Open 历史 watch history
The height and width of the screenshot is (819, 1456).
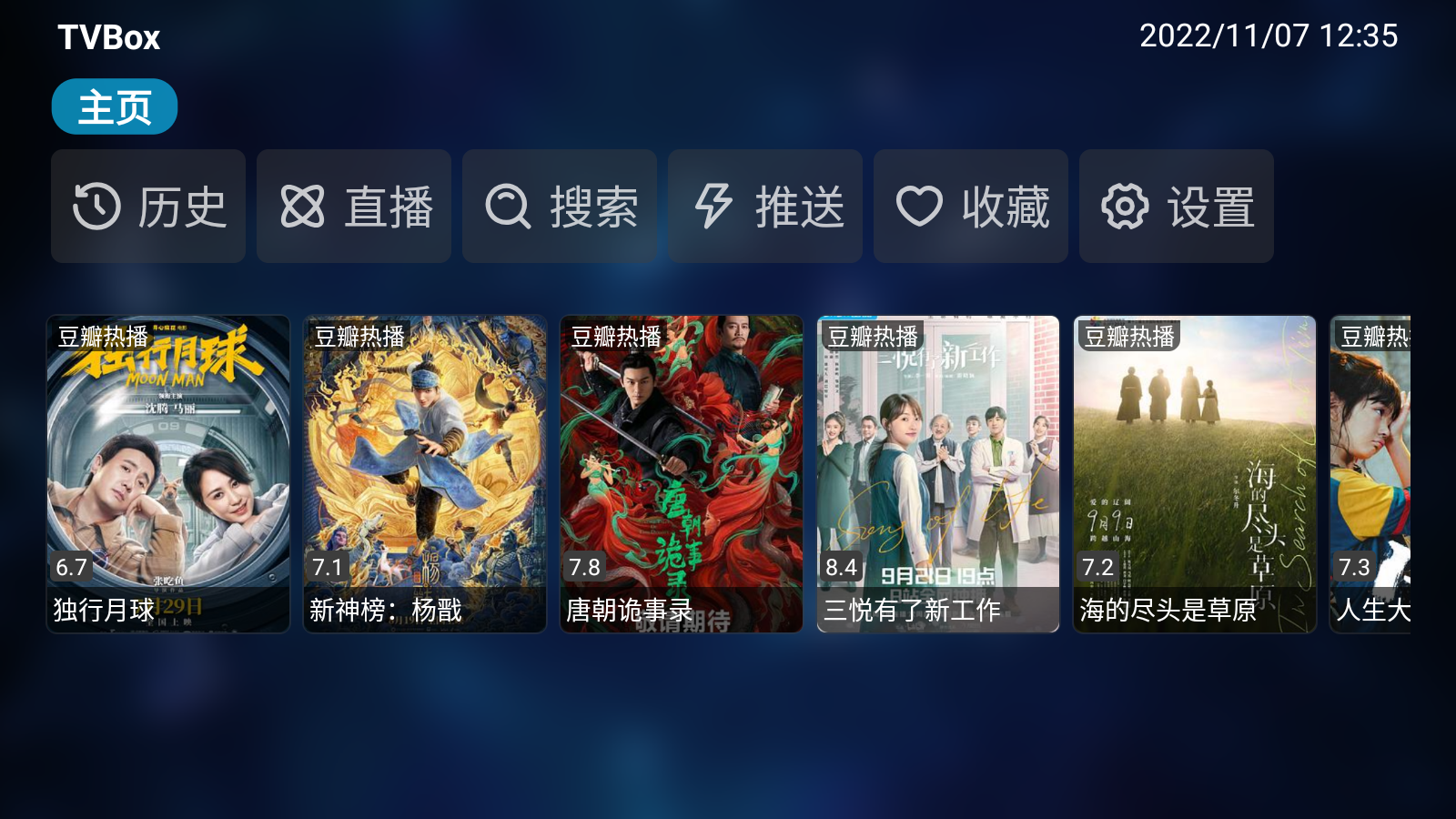pos(148,207)
